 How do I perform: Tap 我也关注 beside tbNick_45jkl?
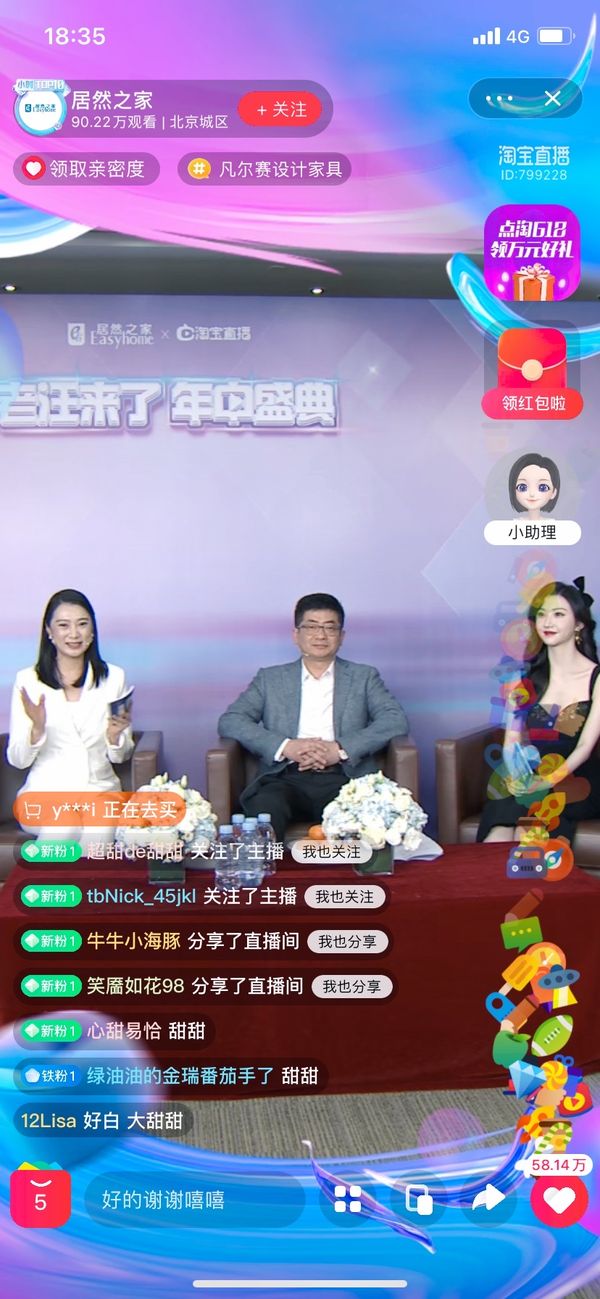344,897
